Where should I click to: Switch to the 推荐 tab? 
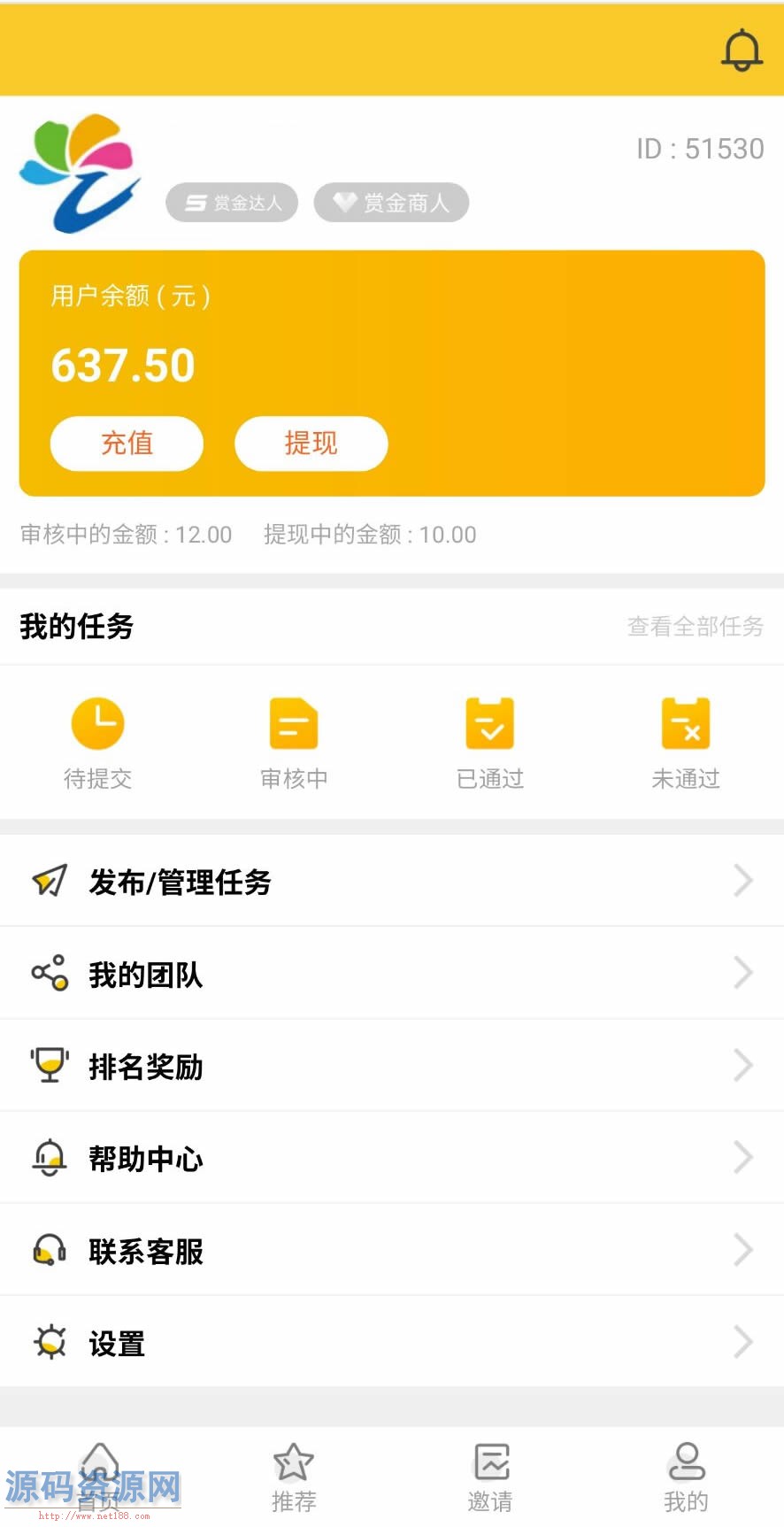[294, 1477]
